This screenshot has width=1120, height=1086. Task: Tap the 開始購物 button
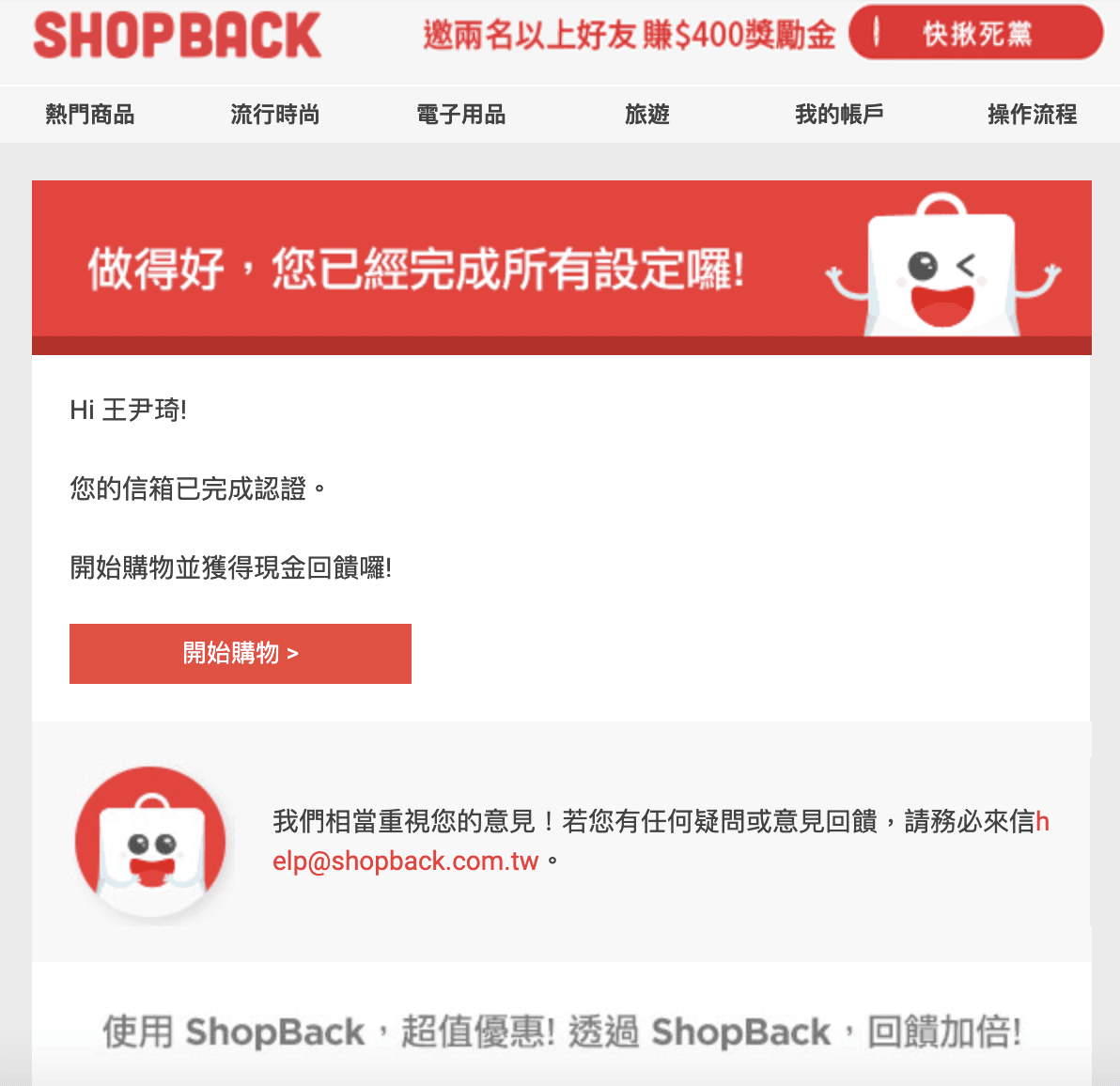(x=241, y=653)
